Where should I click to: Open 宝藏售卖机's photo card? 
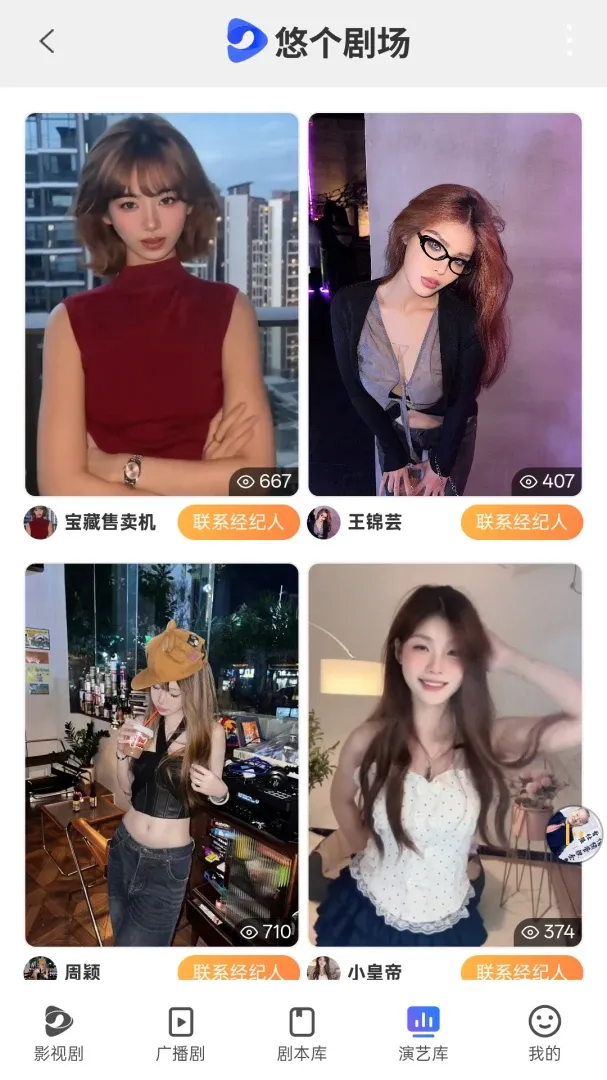(162, 304)
